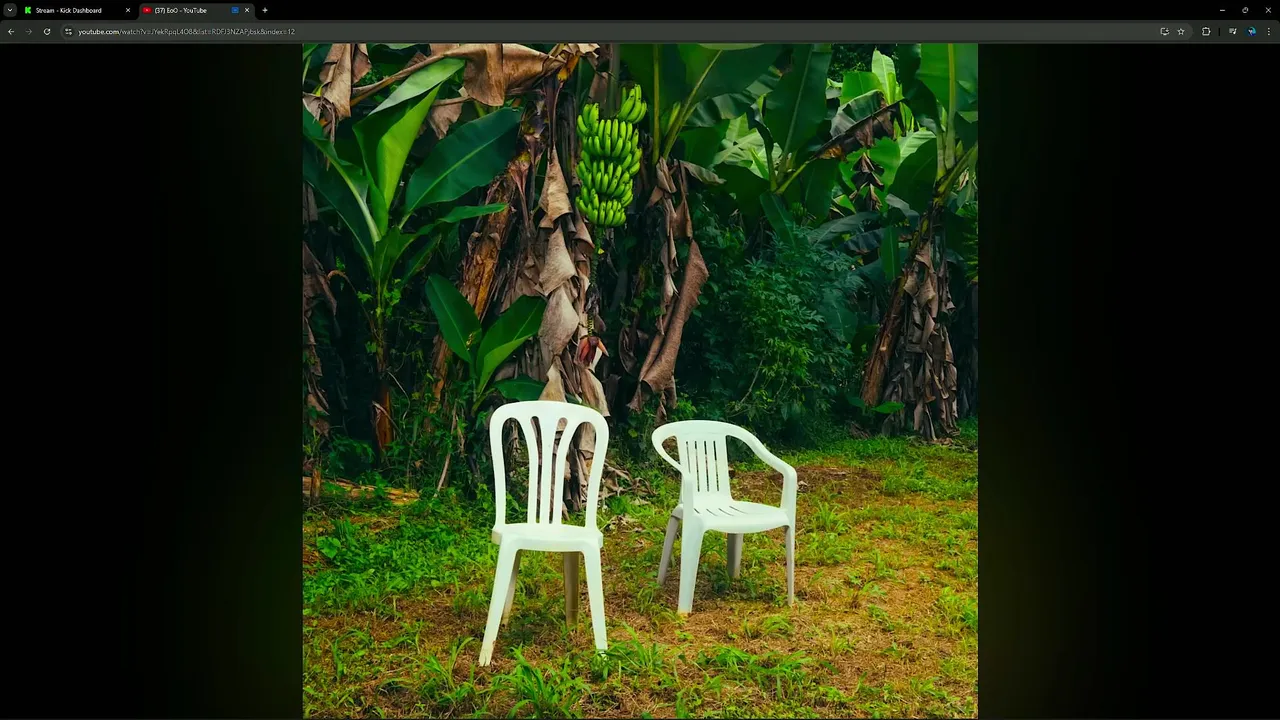Restore down the browser window

tap(1245, 10)
